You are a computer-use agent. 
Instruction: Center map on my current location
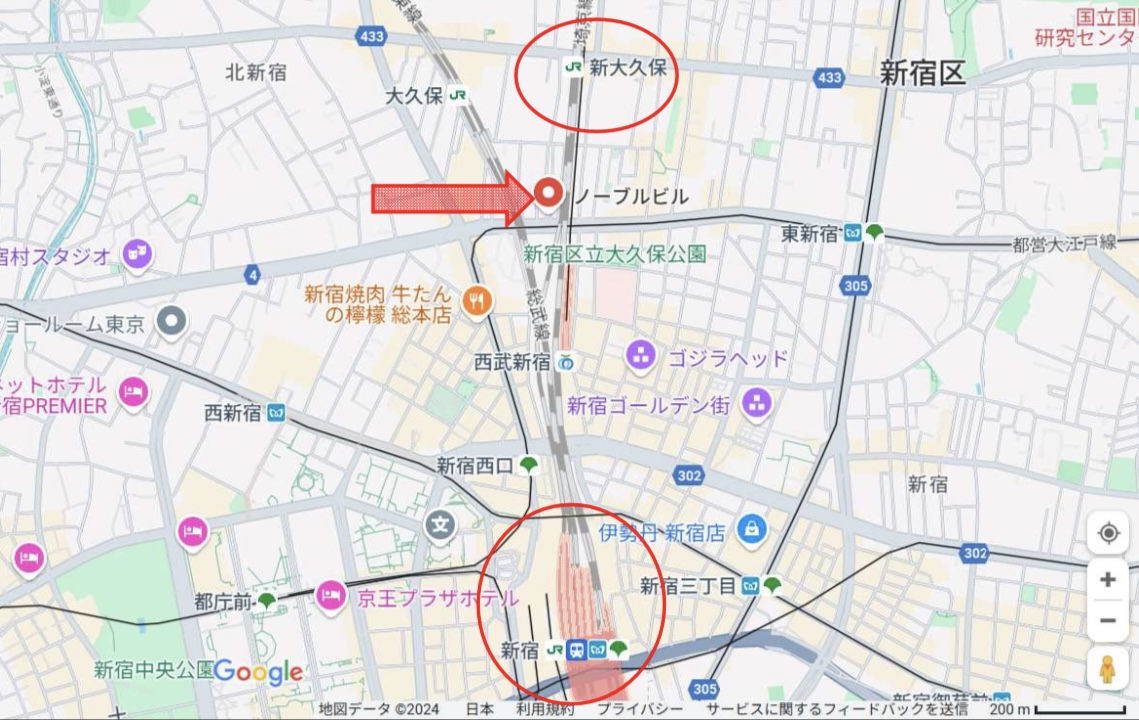pyautogui.click(x=1108, y=533)
